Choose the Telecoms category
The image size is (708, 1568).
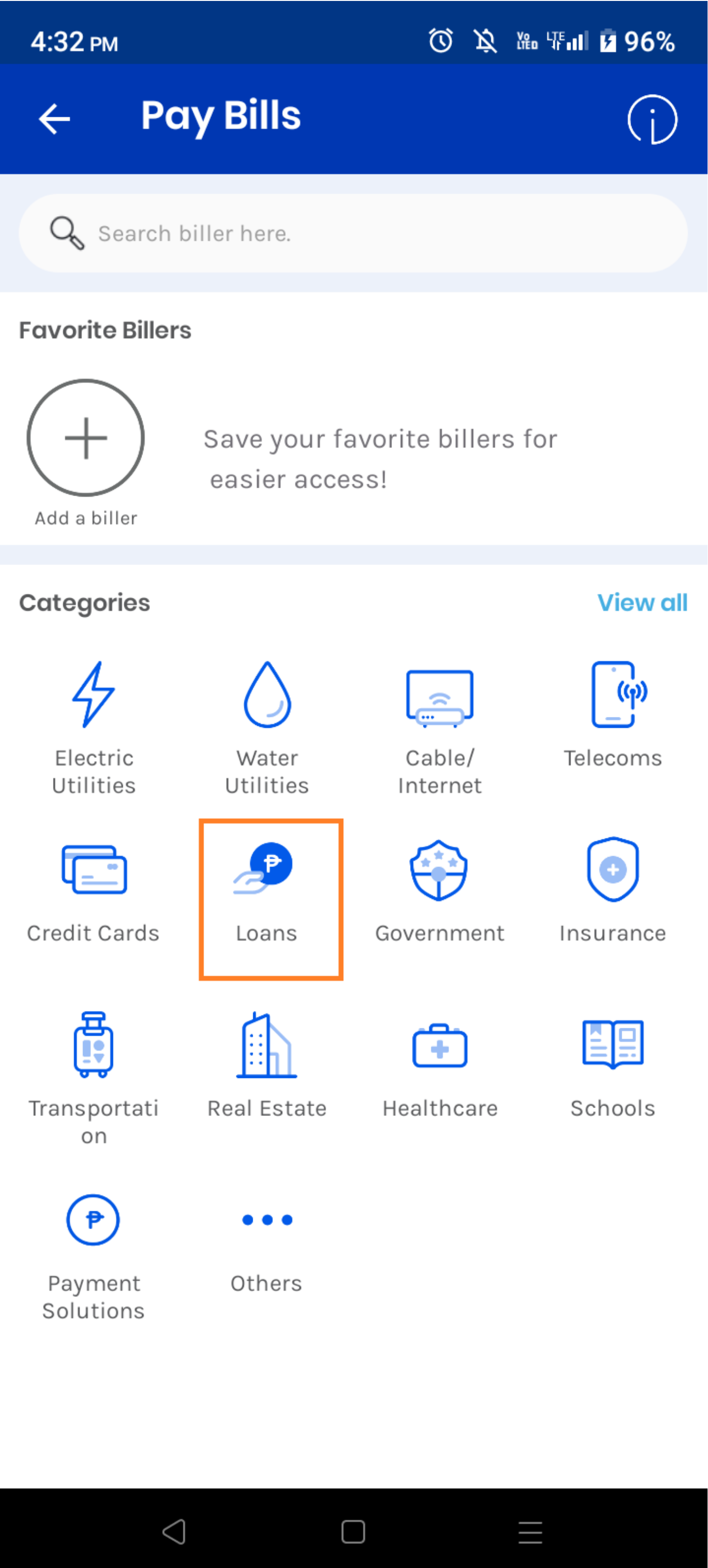612,713
